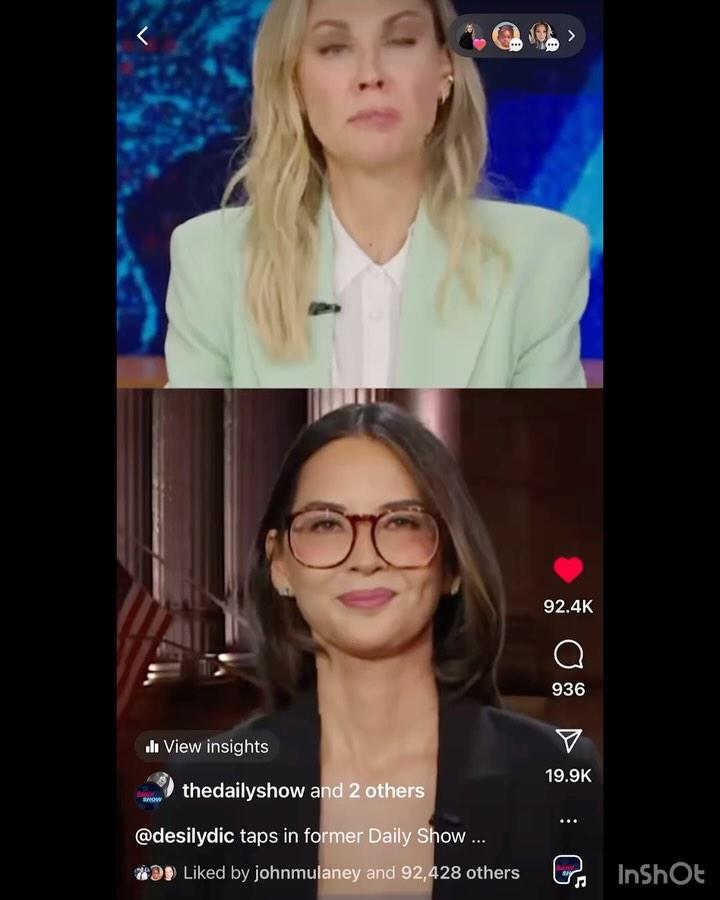The image size is (720, 900).
Task: Like this reel with the heart
Action: pos(568,570)
